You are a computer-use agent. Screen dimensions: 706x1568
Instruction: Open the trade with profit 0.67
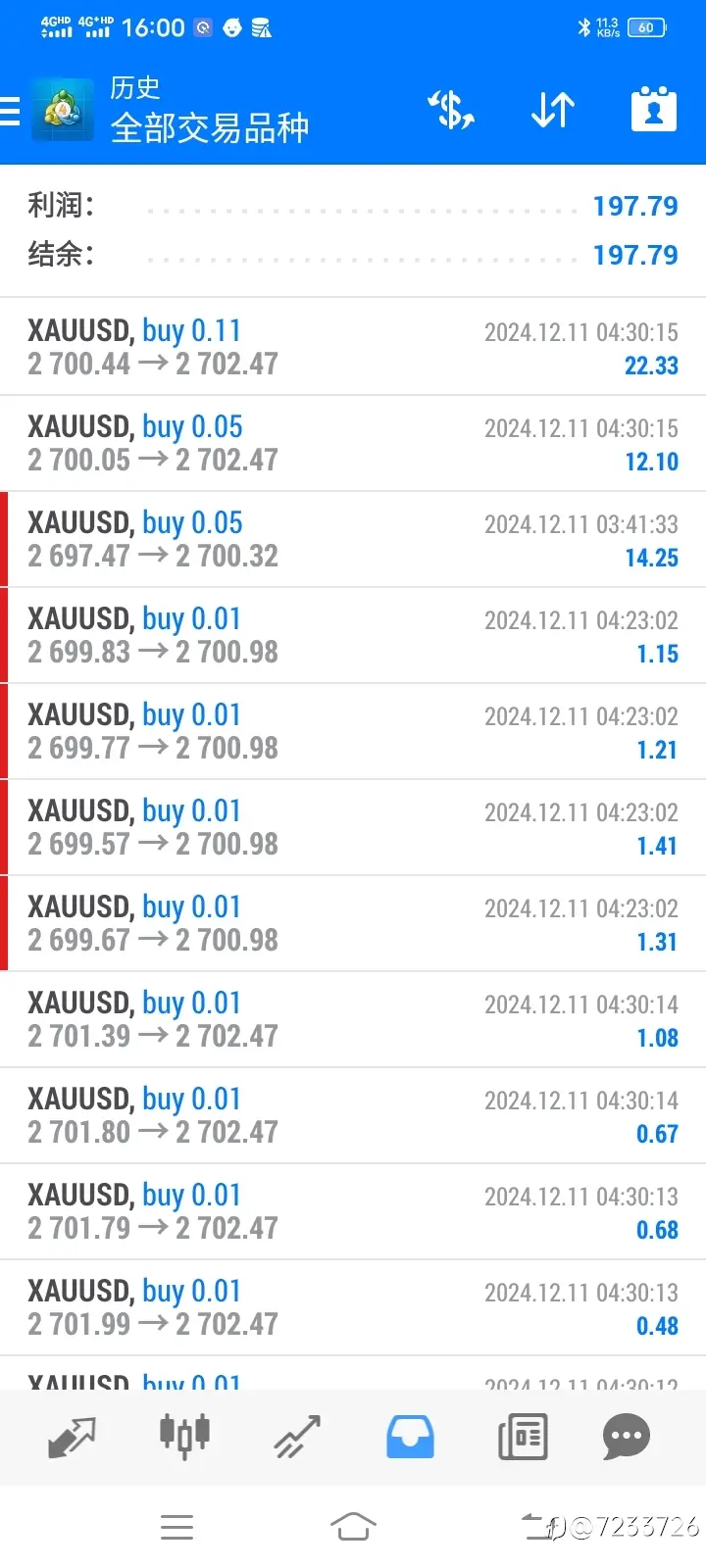pyautogui.click(x=353, y=1115)
